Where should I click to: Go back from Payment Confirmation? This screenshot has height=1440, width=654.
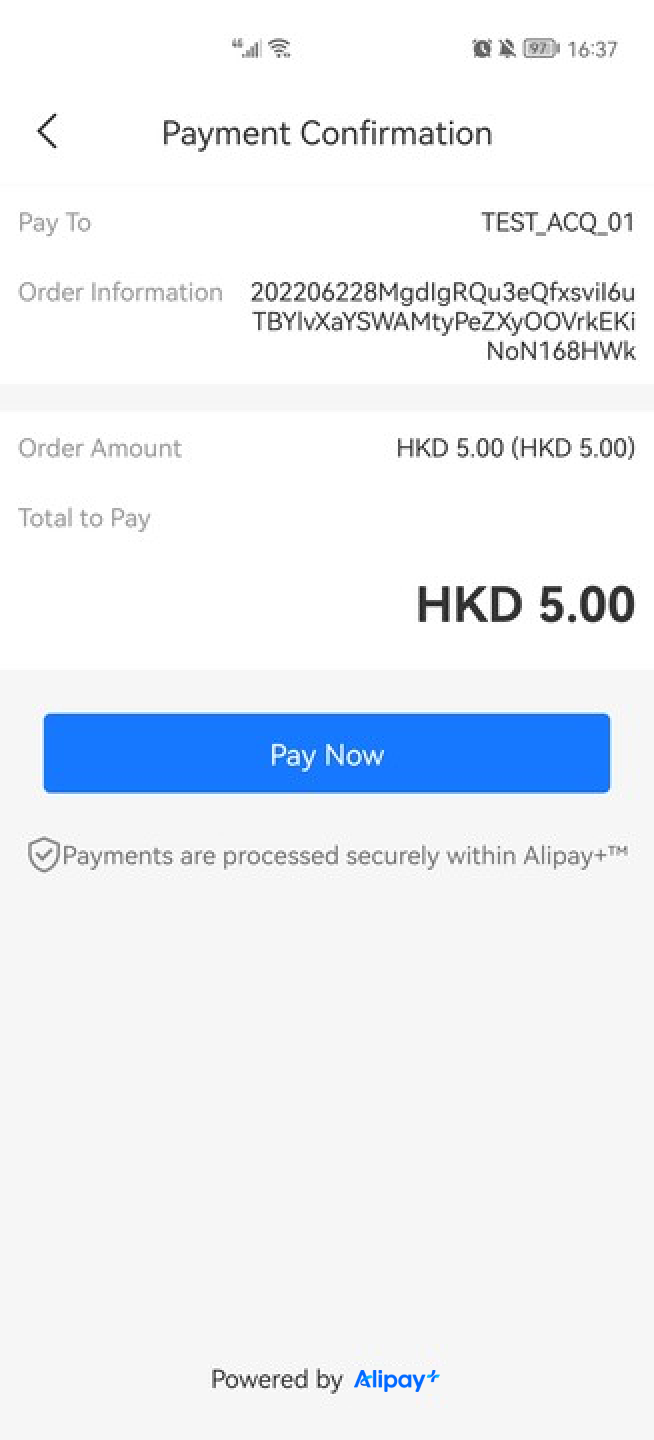pos(47,132)
